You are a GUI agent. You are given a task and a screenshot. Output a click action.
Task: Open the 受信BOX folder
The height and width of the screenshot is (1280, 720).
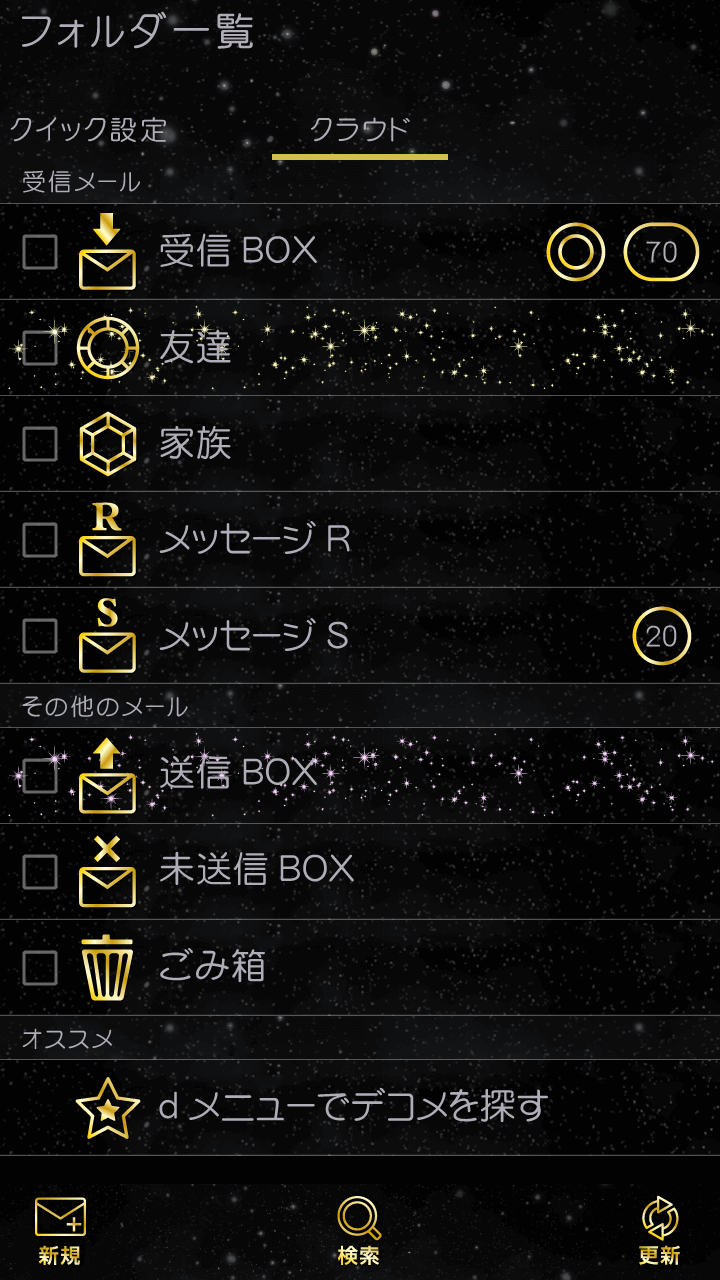238,252
